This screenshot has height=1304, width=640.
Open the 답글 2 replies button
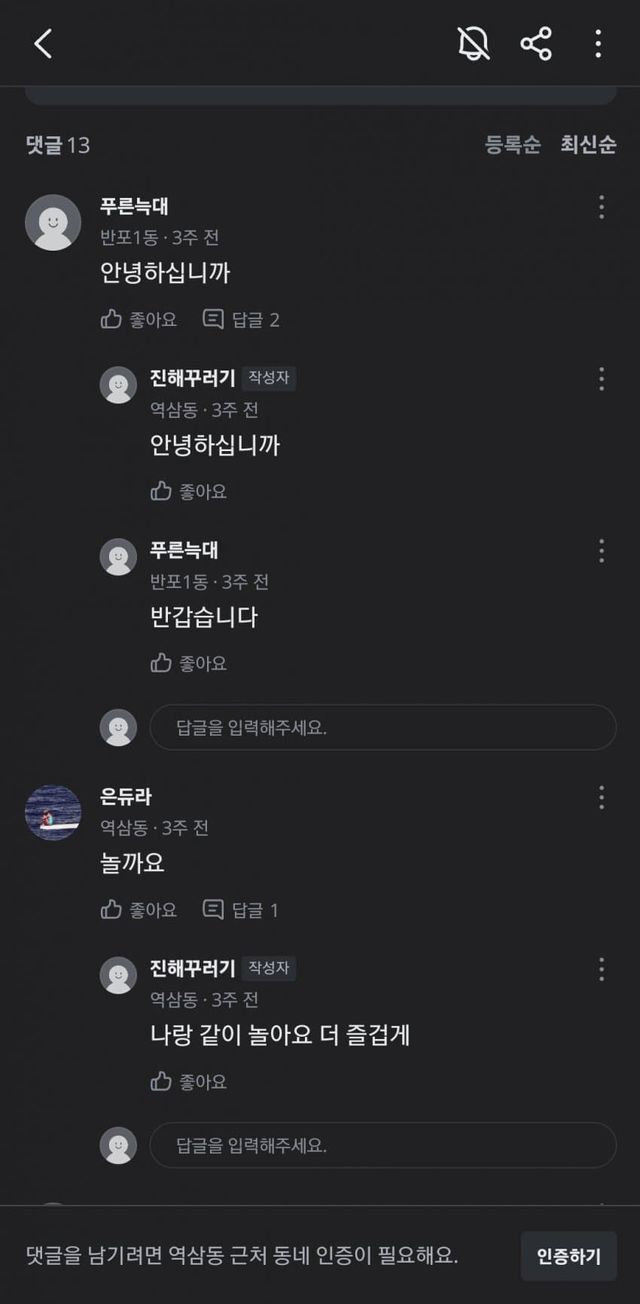click(x=241, y=319)
